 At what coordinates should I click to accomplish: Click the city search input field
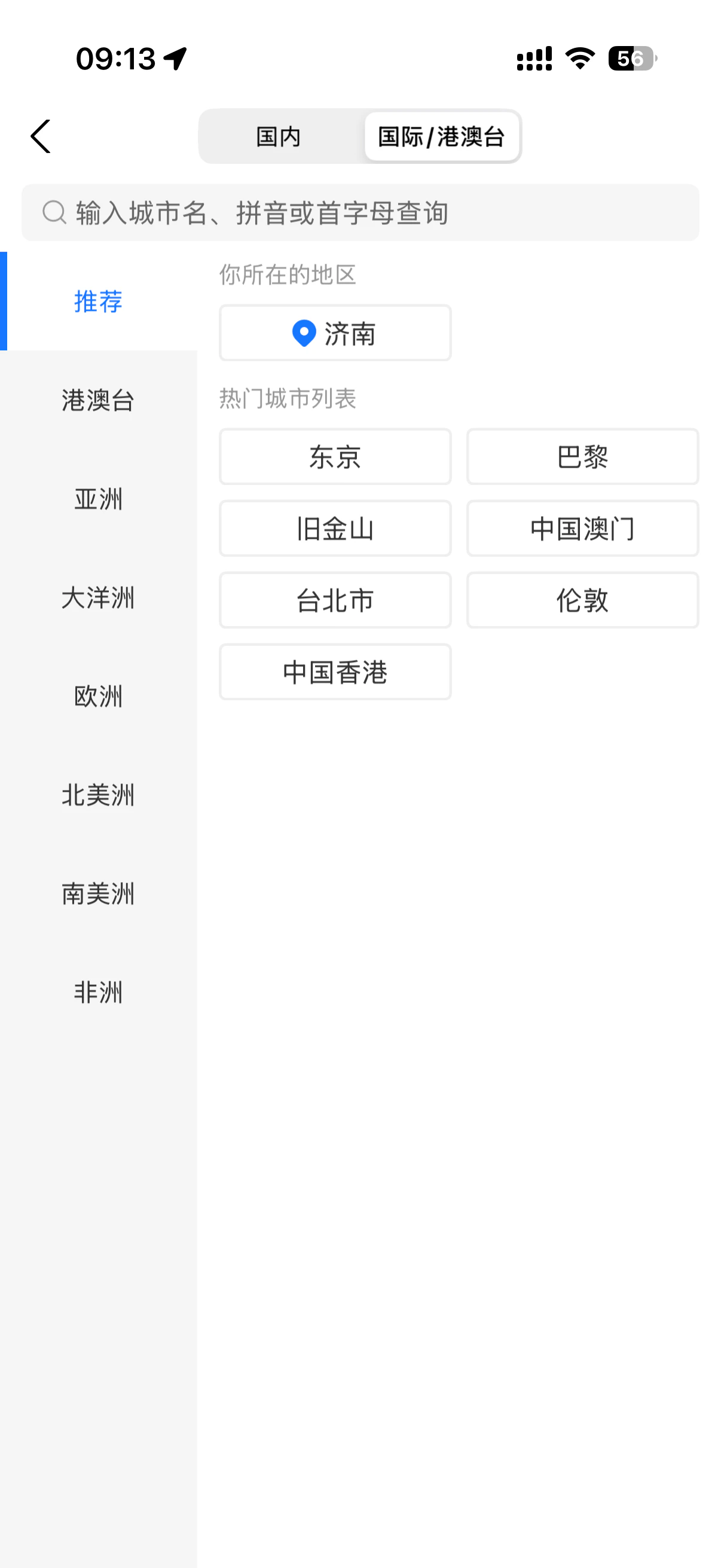tap(360, 212)
